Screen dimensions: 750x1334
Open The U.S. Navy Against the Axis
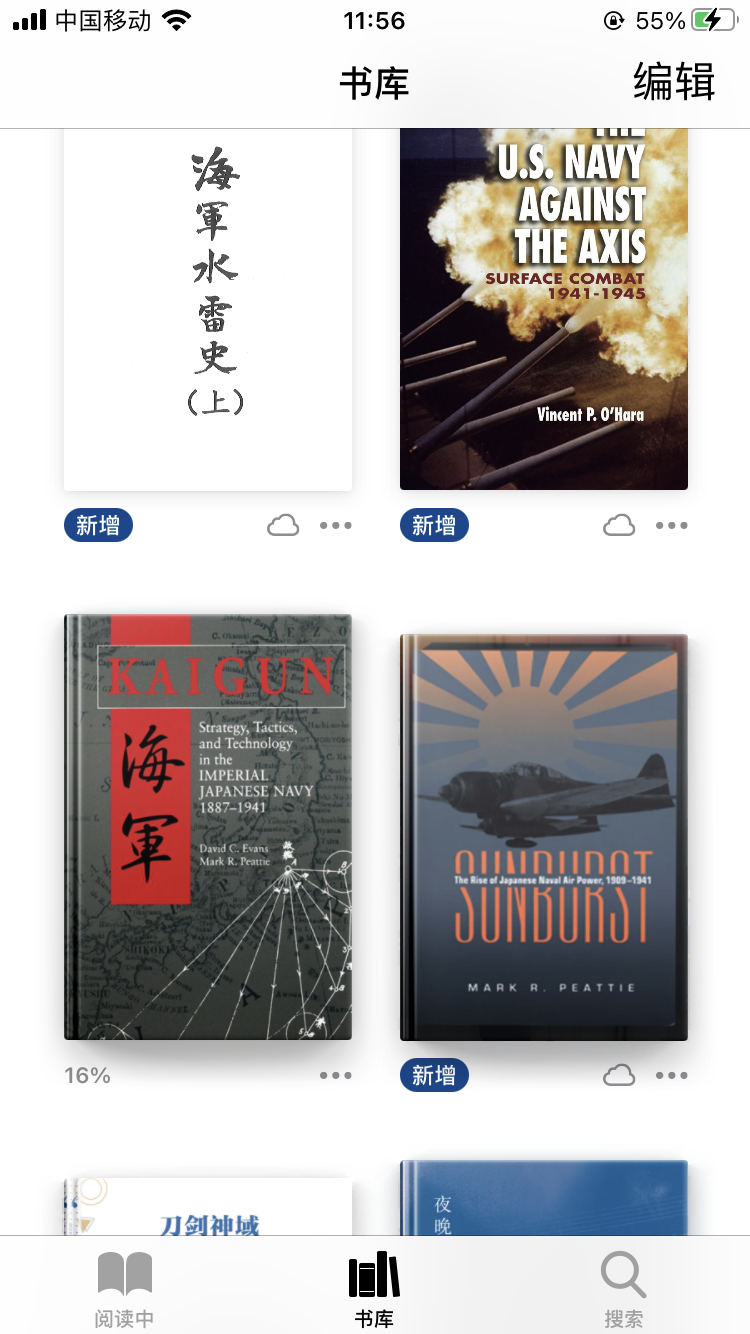point(544,310)
